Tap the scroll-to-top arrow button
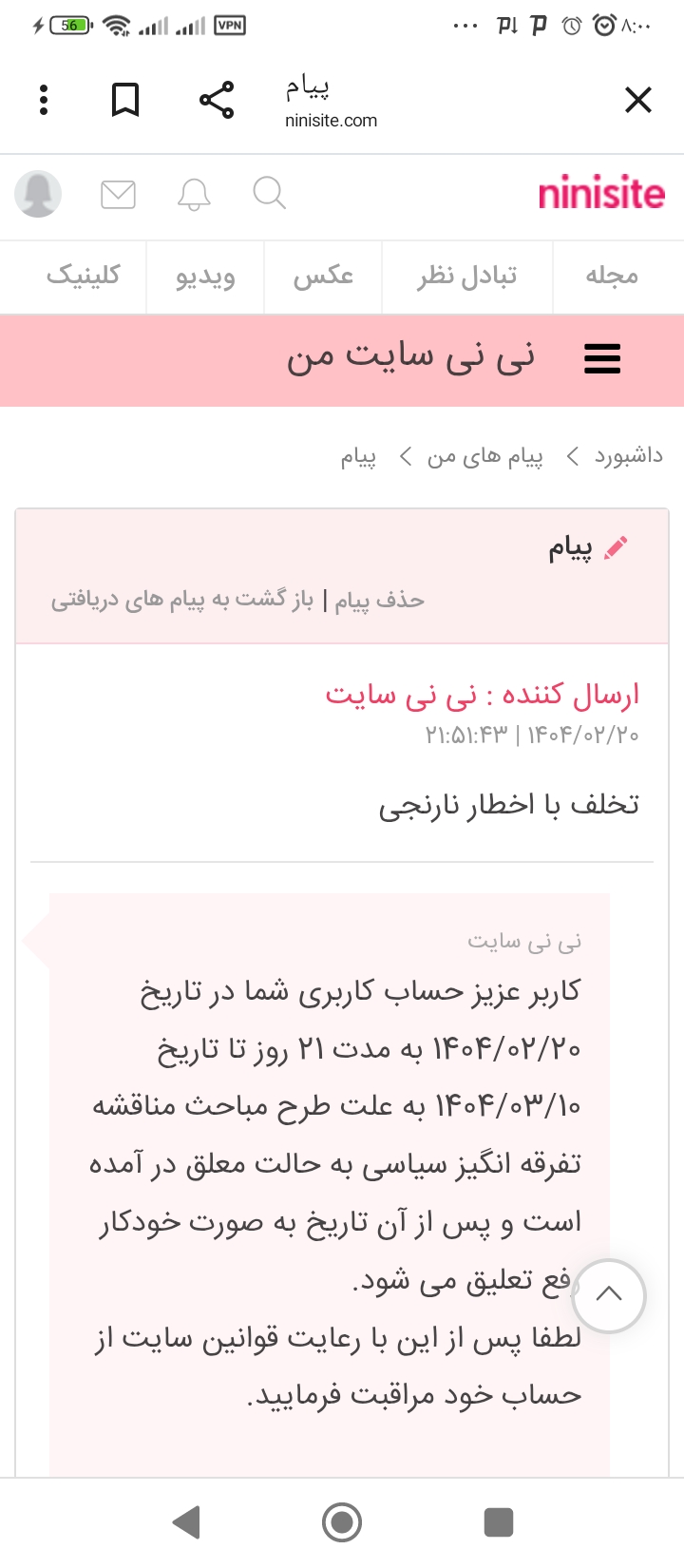This screenshot has height=1568, width=684. [609, 1295]
